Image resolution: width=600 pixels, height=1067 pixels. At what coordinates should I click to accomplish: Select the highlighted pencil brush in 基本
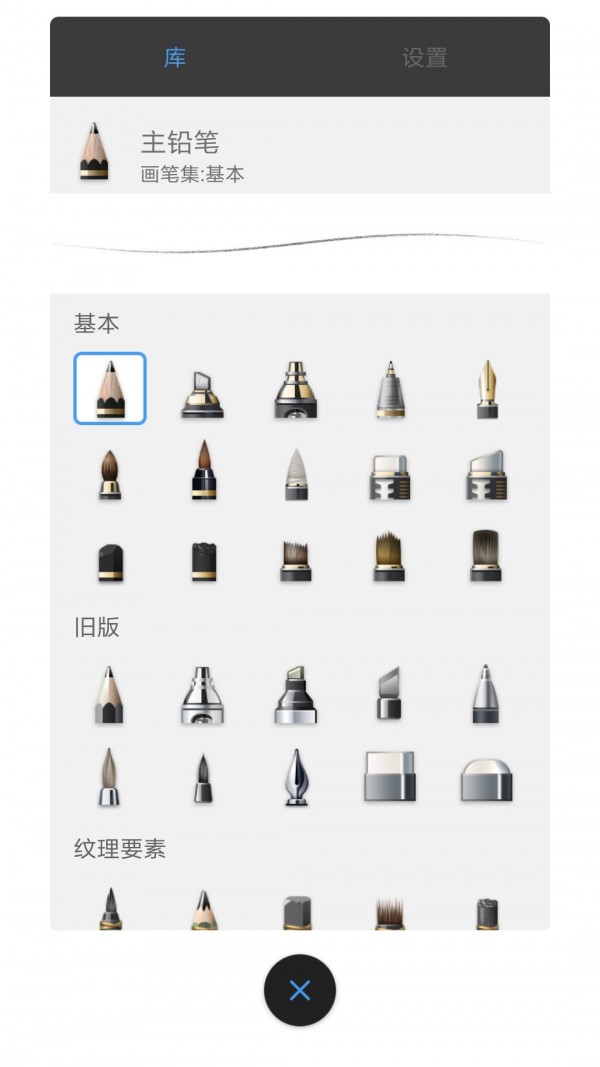(x=110, y=388)
